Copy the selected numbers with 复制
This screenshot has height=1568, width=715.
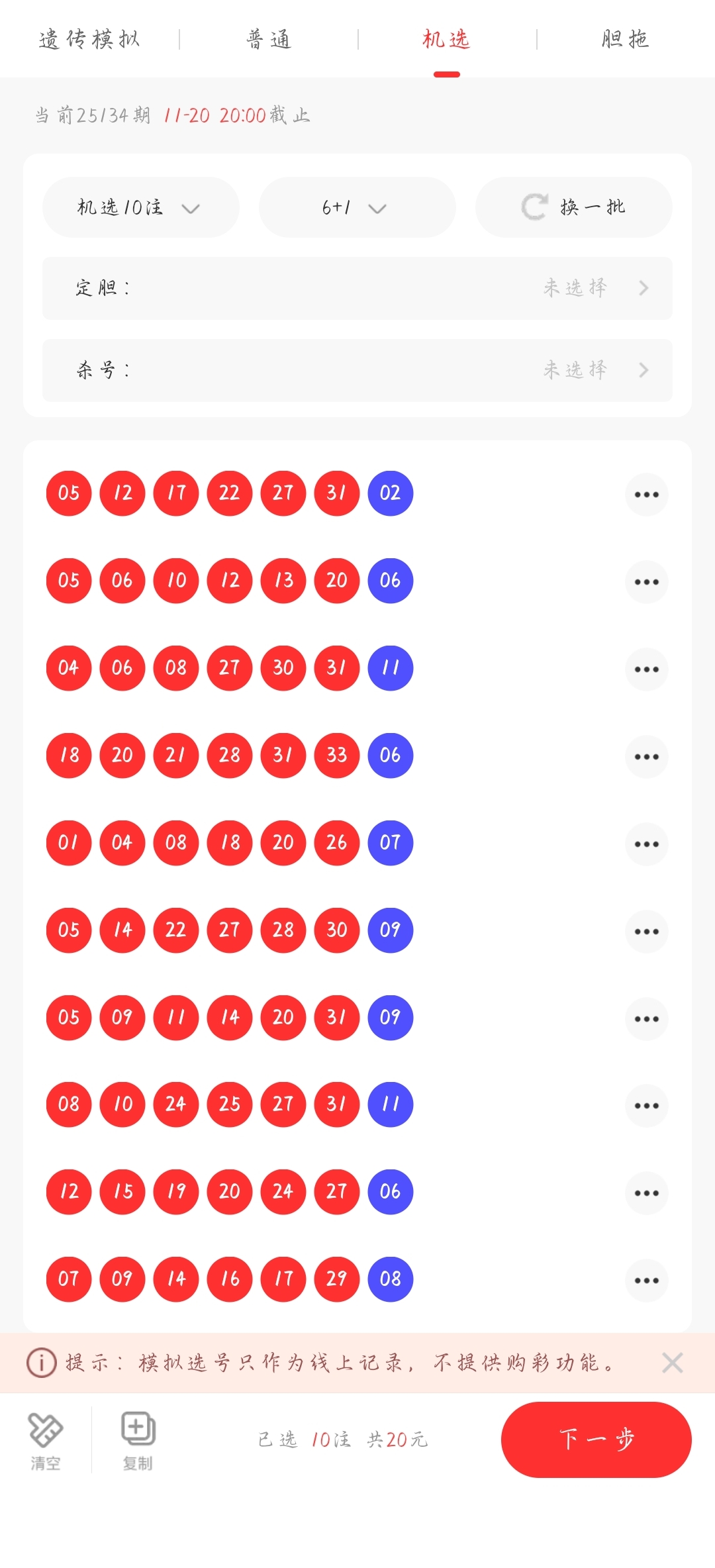(138, 1442)
